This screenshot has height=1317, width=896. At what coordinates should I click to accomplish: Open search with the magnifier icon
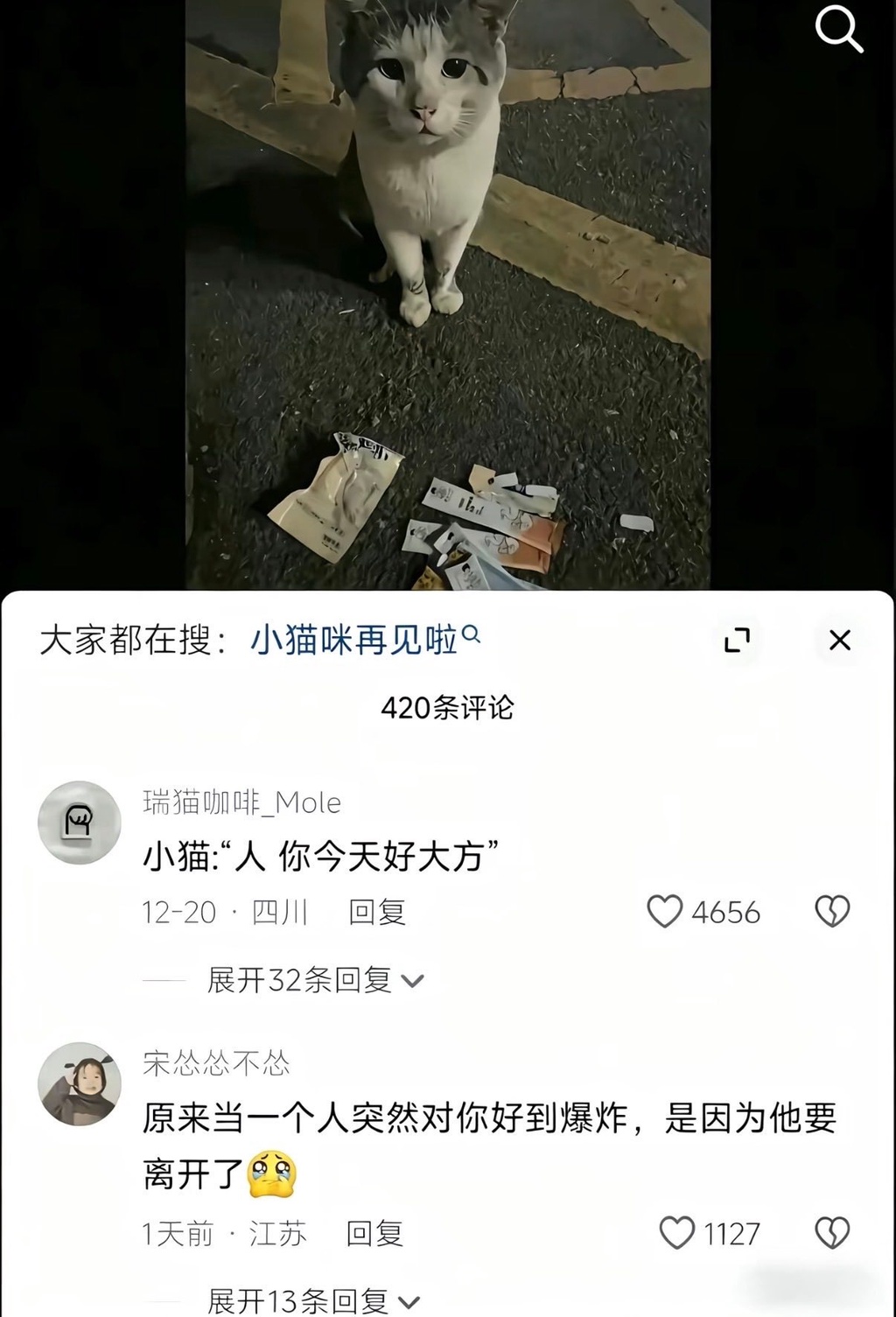[839, 32]
